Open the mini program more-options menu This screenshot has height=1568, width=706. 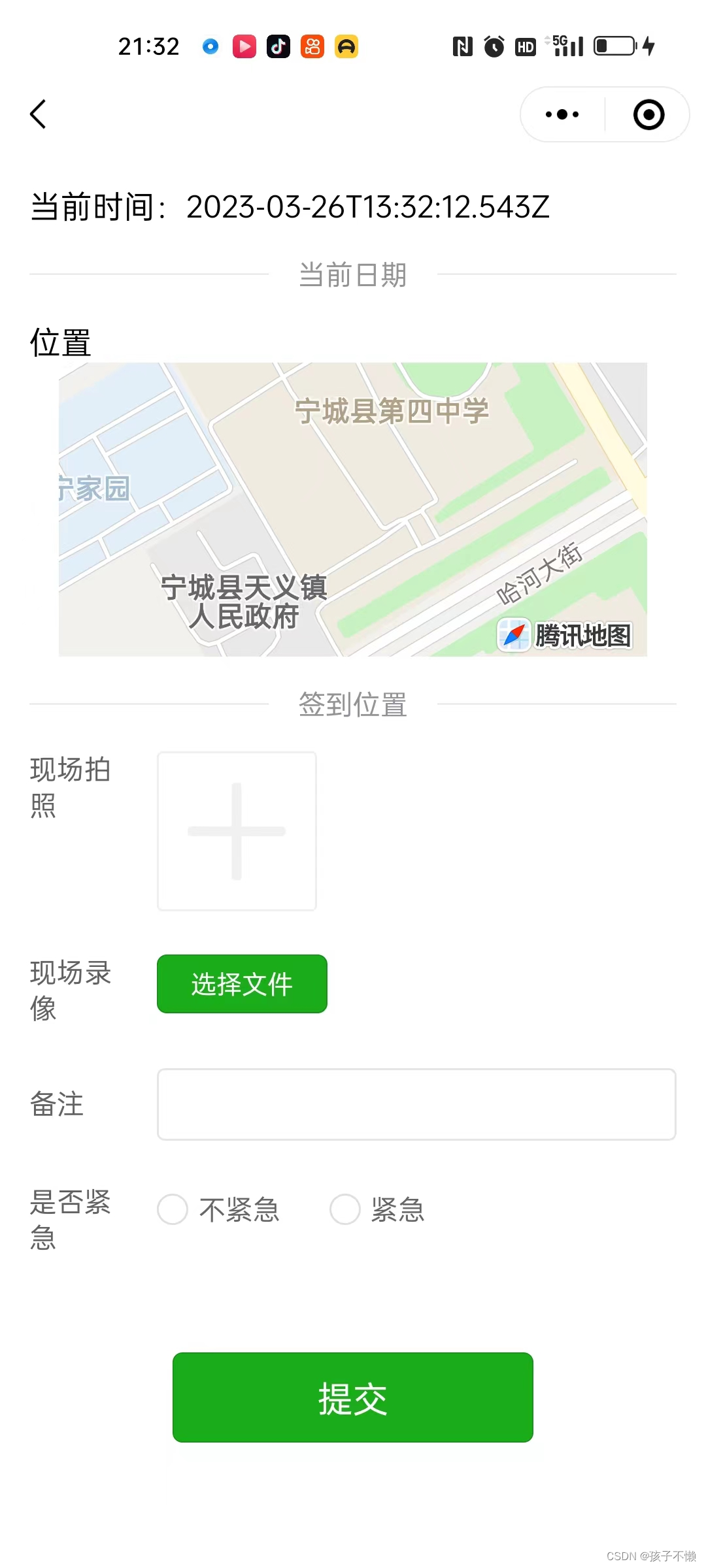(562, 114)
